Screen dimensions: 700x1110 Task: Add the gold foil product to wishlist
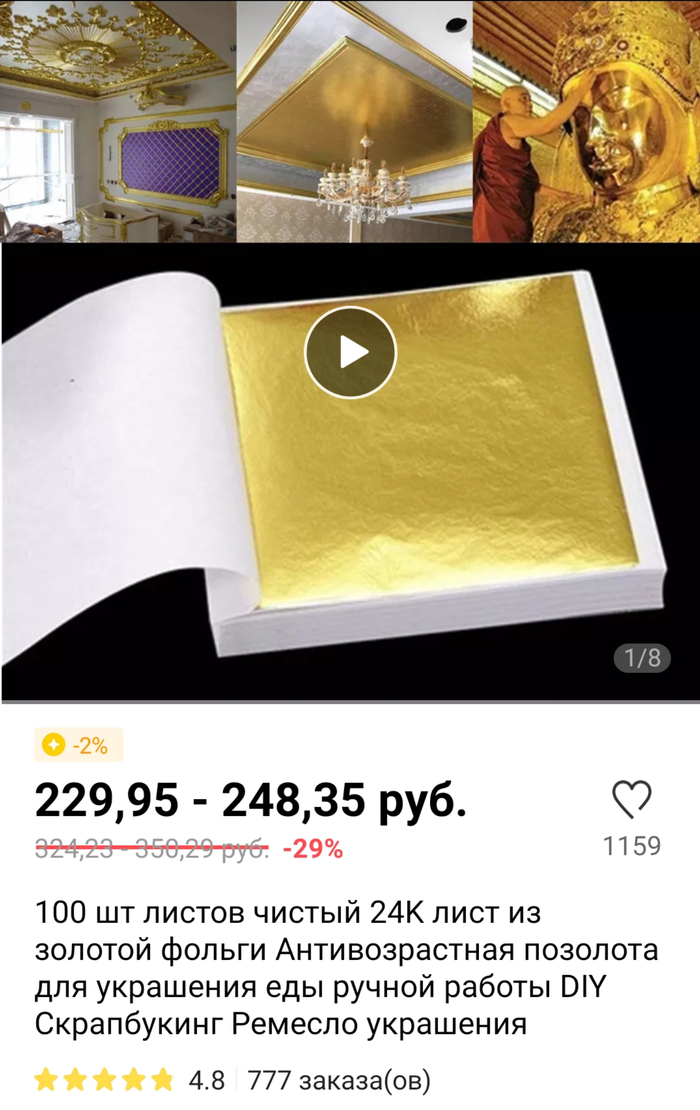point(631,800)
